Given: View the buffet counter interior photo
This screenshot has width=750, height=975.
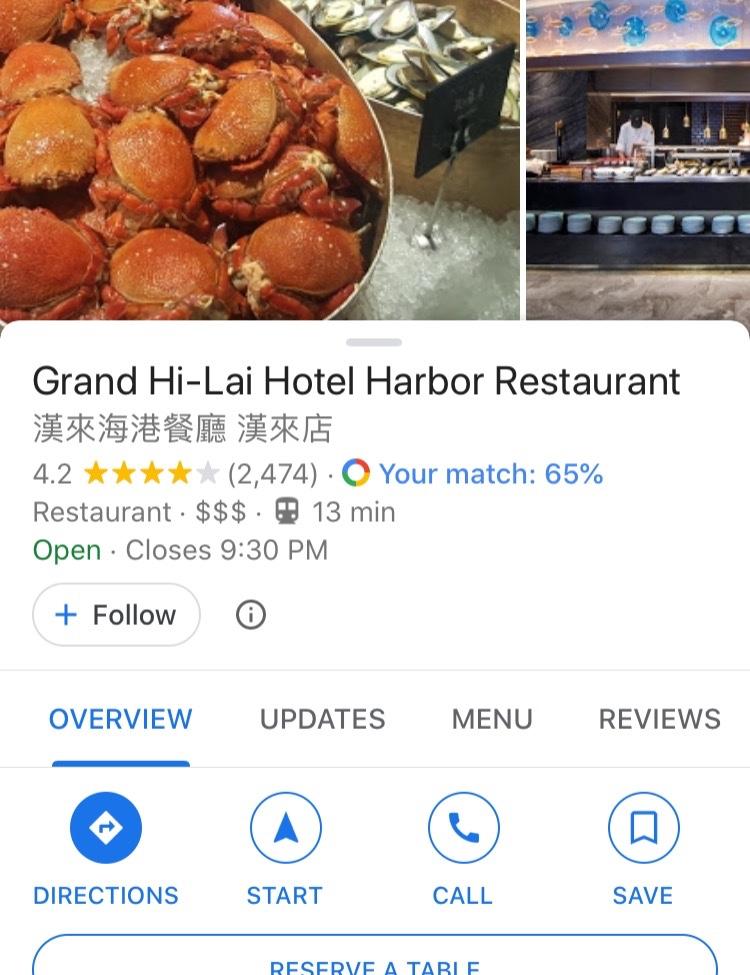Looking at the screenshot, I should point(638,160).
